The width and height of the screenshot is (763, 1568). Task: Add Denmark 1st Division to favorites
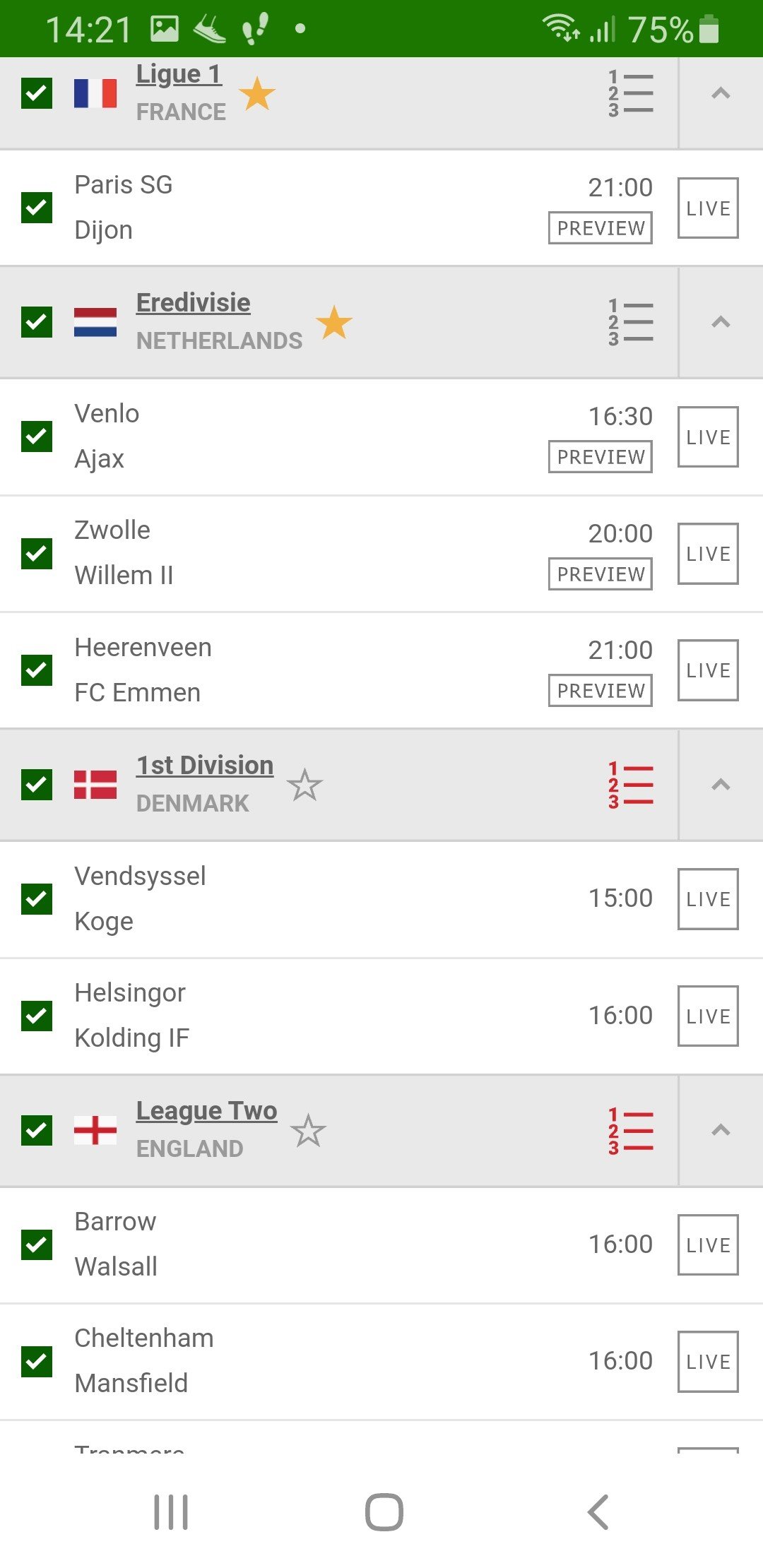[x=305, y=785]
